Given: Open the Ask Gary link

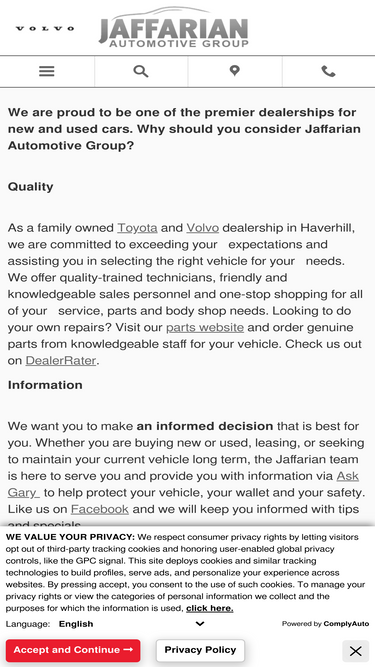Looking at the screenshot, I should point(183,484).
